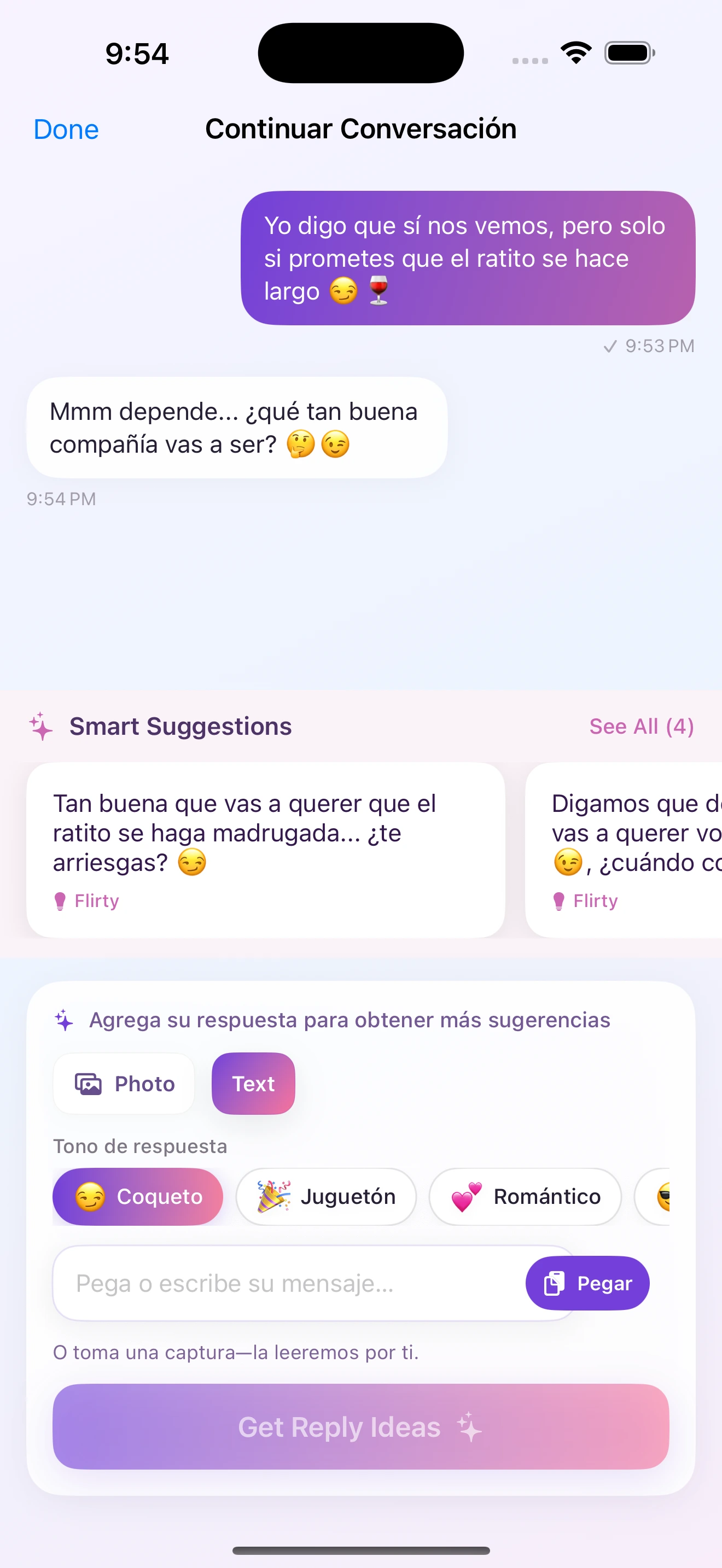The height and width of the screenshot is (1568, 722).
Task: Tap the photo icon inside the Photo chip
Action: [x=89, y=1084]
